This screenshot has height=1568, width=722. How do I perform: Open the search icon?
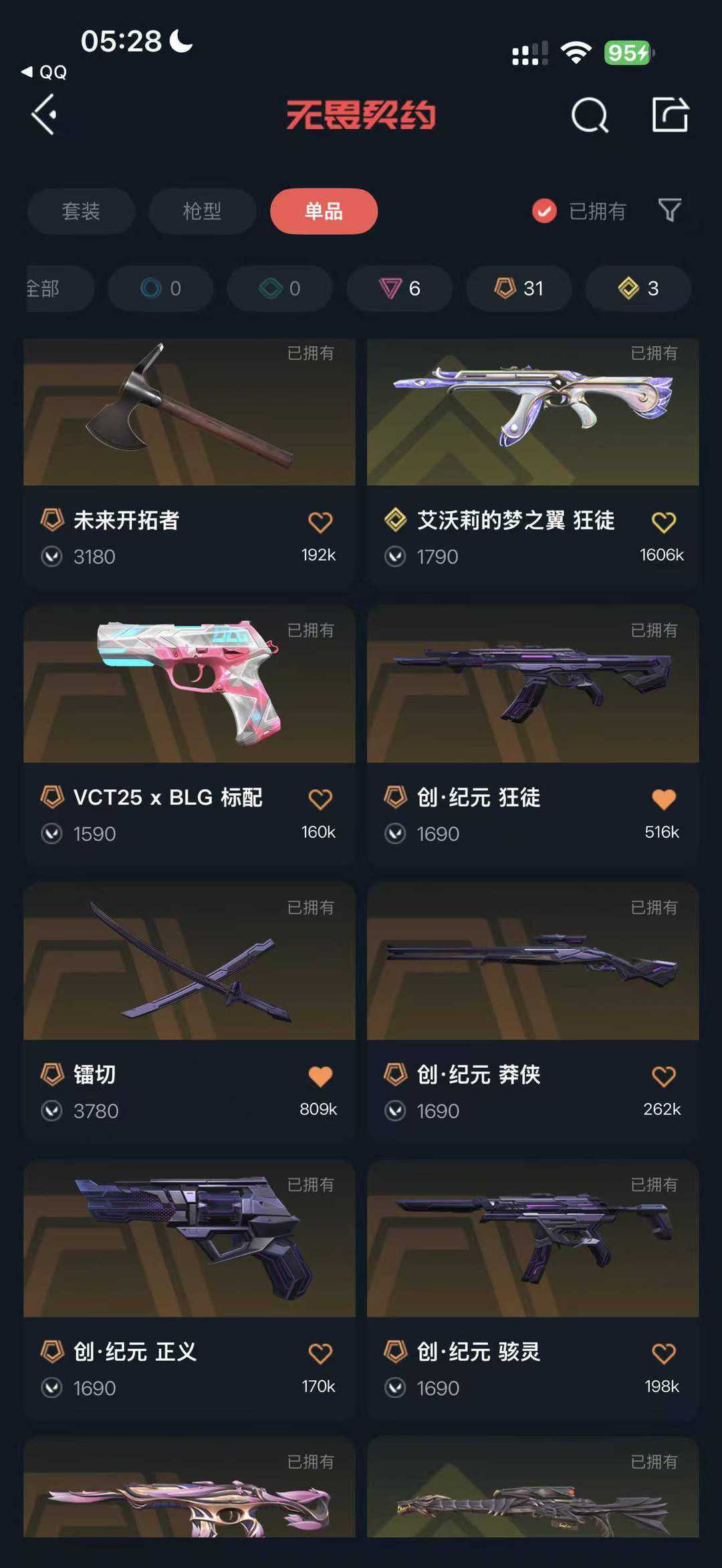tap(590, 116)
